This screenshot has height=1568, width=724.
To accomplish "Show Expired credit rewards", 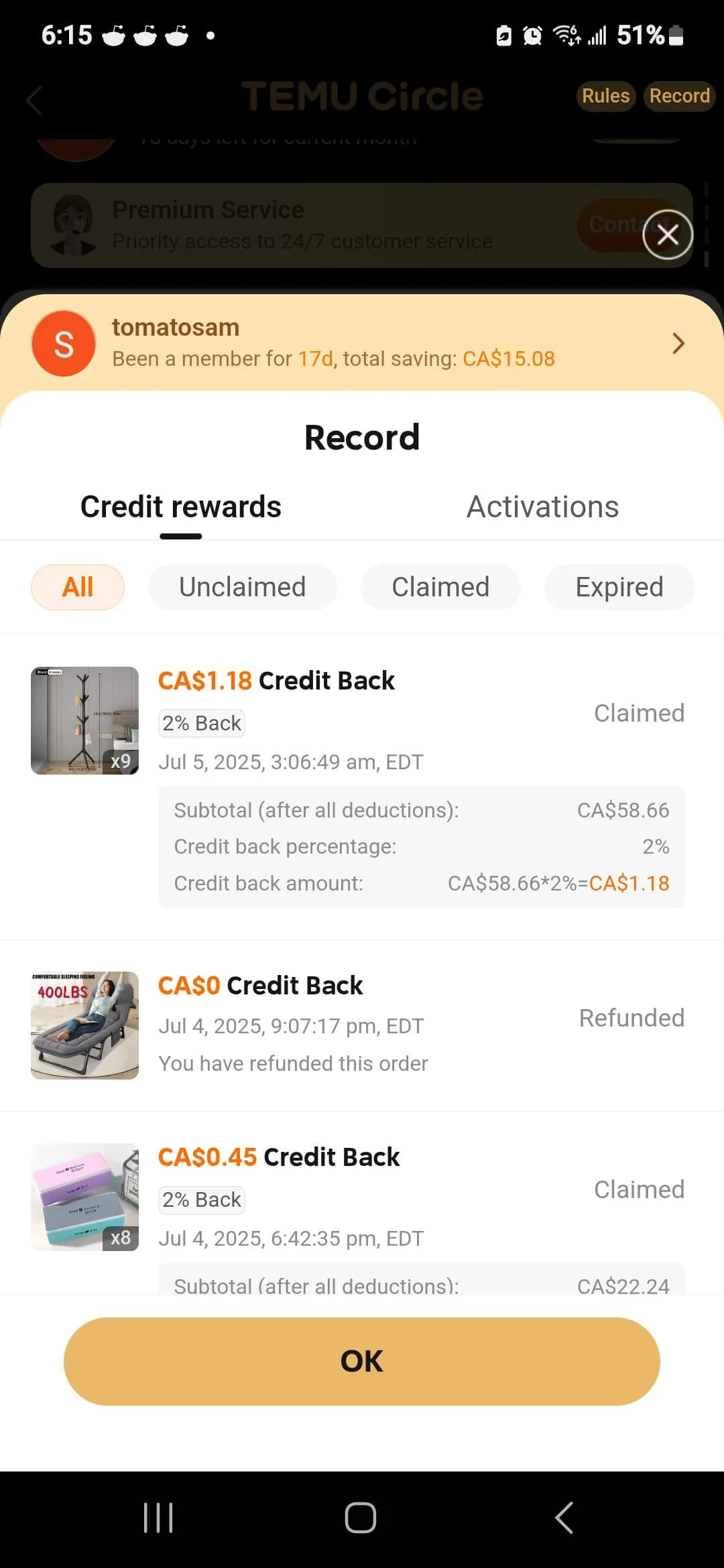I will point(619,587).
